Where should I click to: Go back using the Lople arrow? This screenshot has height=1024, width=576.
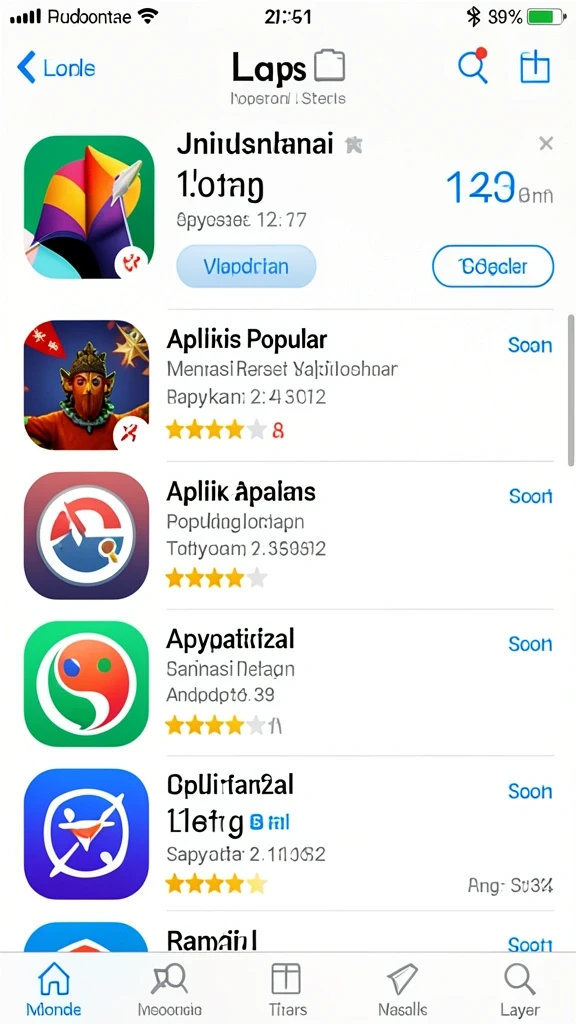click(56, 68)
